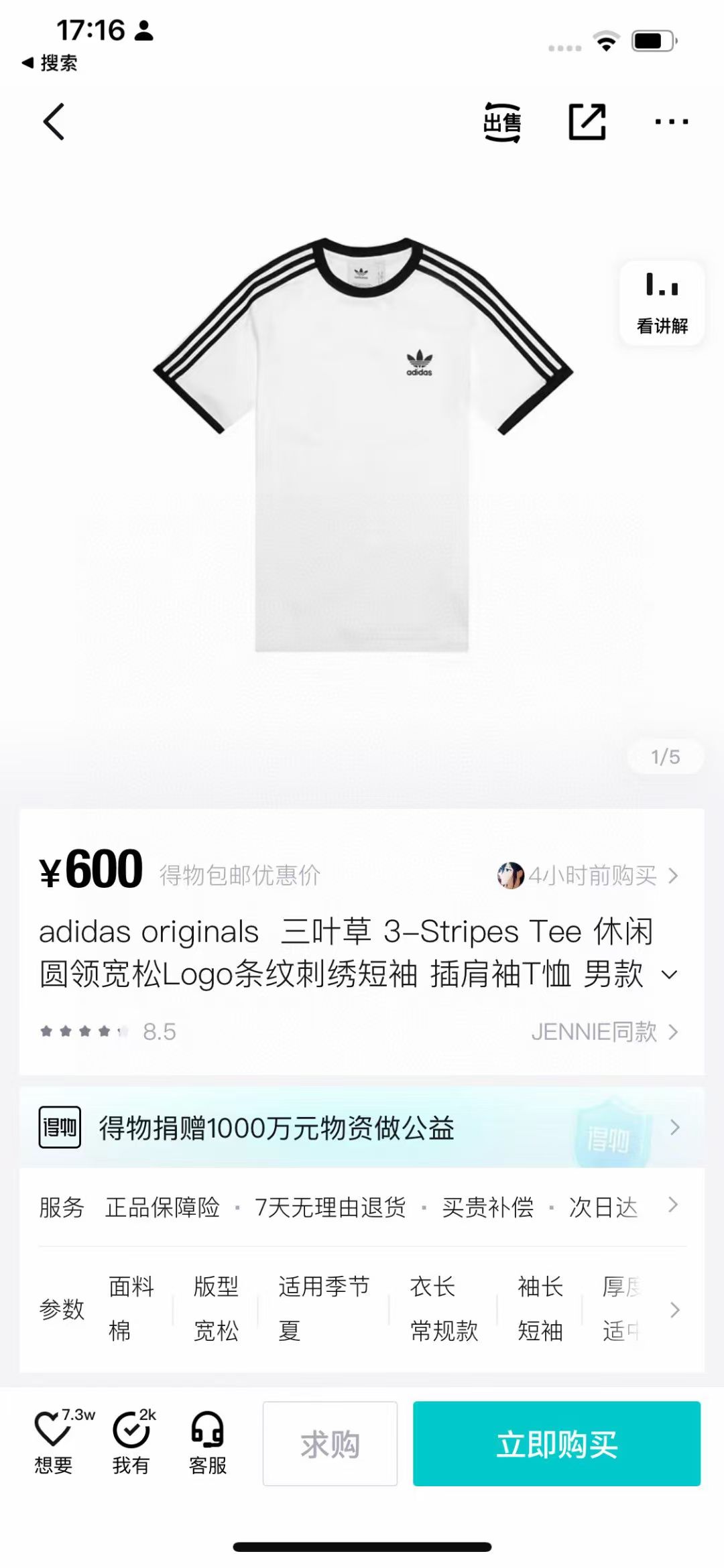Open the 参数 product parameters row
The image size is (724, 1568).
coord(362,1309)
